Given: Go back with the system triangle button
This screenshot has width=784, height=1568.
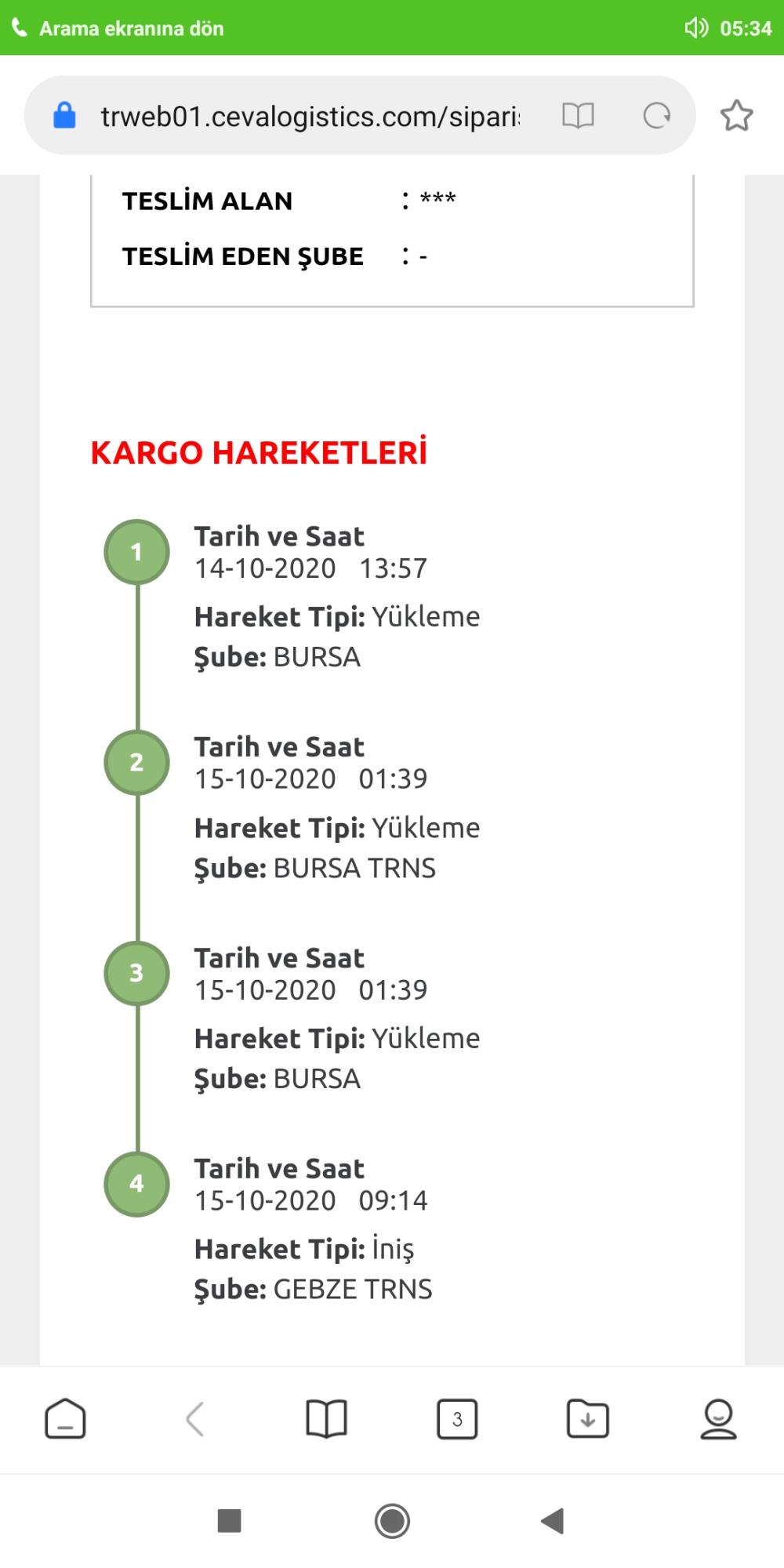Looking at the screenshot, I should 553,1521.
